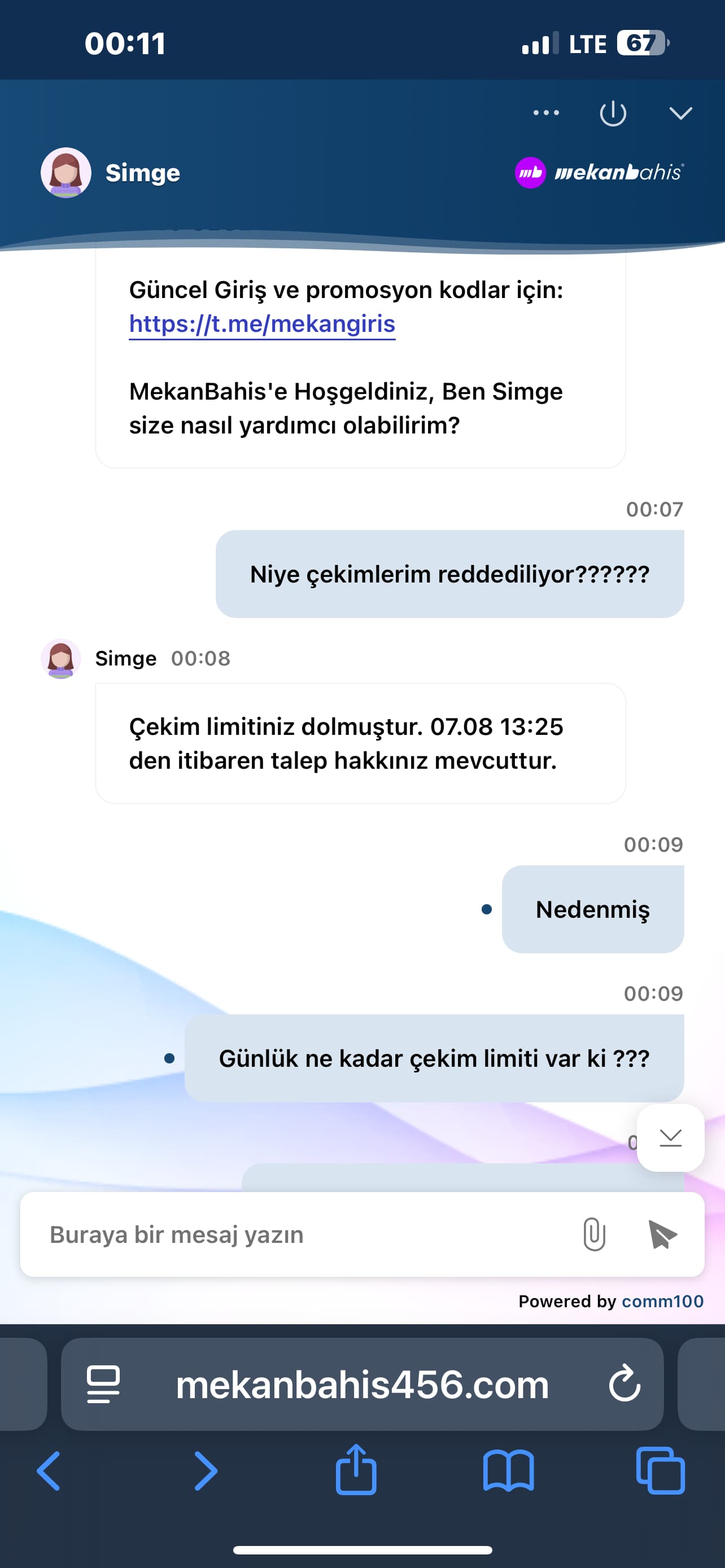Share this page from the browser toolbar
The height and width of the screenshot is (1568, 725).
point(356,1470)
